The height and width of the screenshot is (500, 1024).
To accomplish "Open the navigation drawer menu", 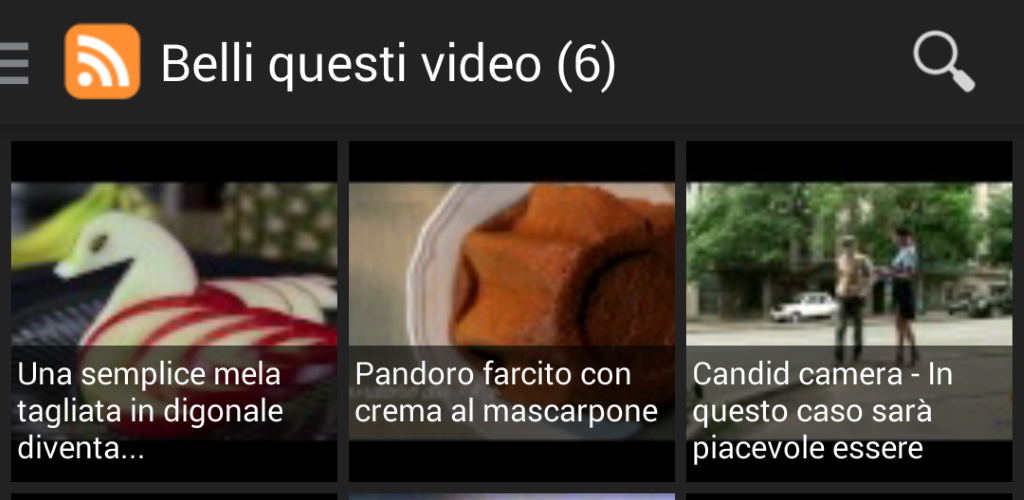I will click(14, 63).
